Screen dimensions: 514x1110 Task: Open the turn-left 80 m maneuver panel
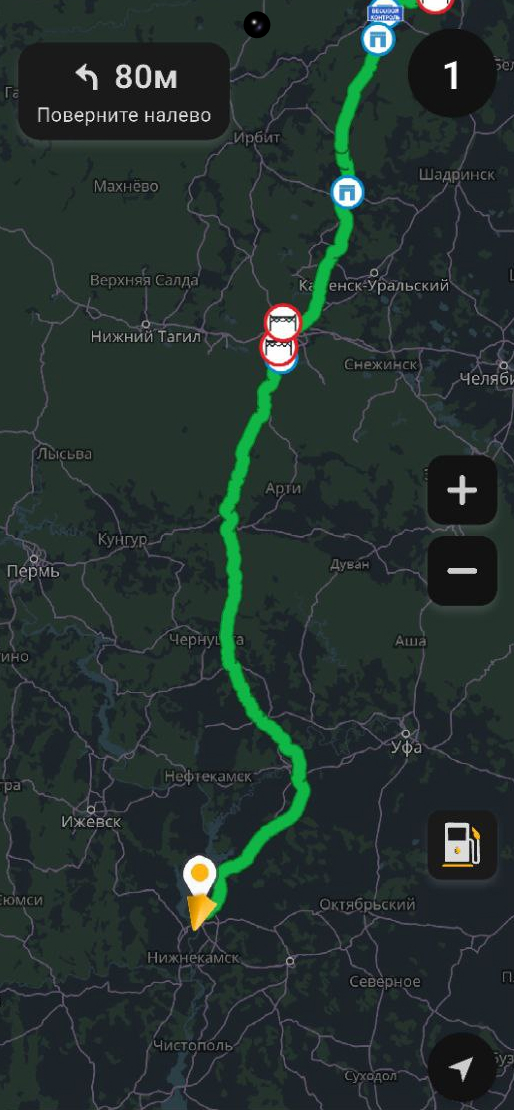(x=124, y=91)
